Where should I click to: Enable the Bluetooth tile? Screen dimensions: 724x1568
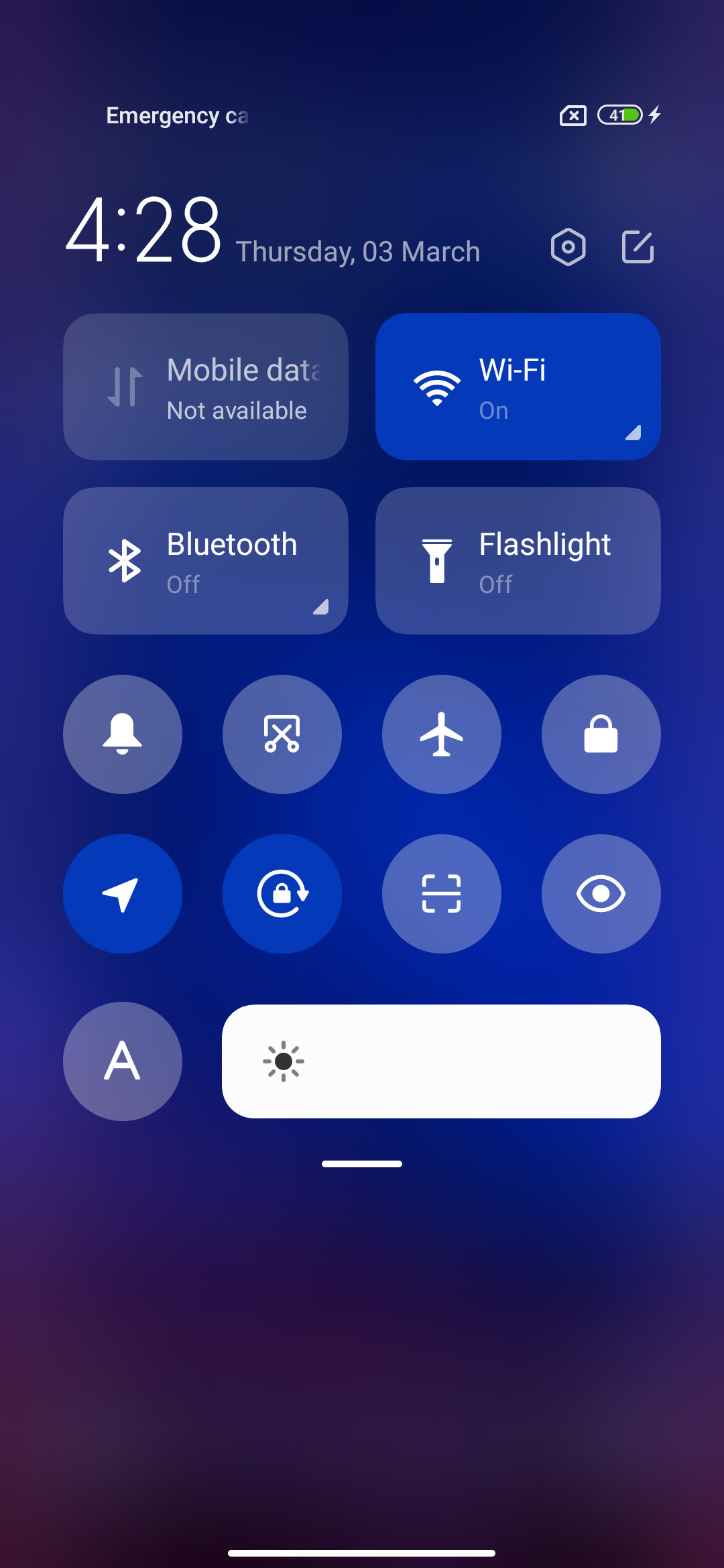pos(206,561)
